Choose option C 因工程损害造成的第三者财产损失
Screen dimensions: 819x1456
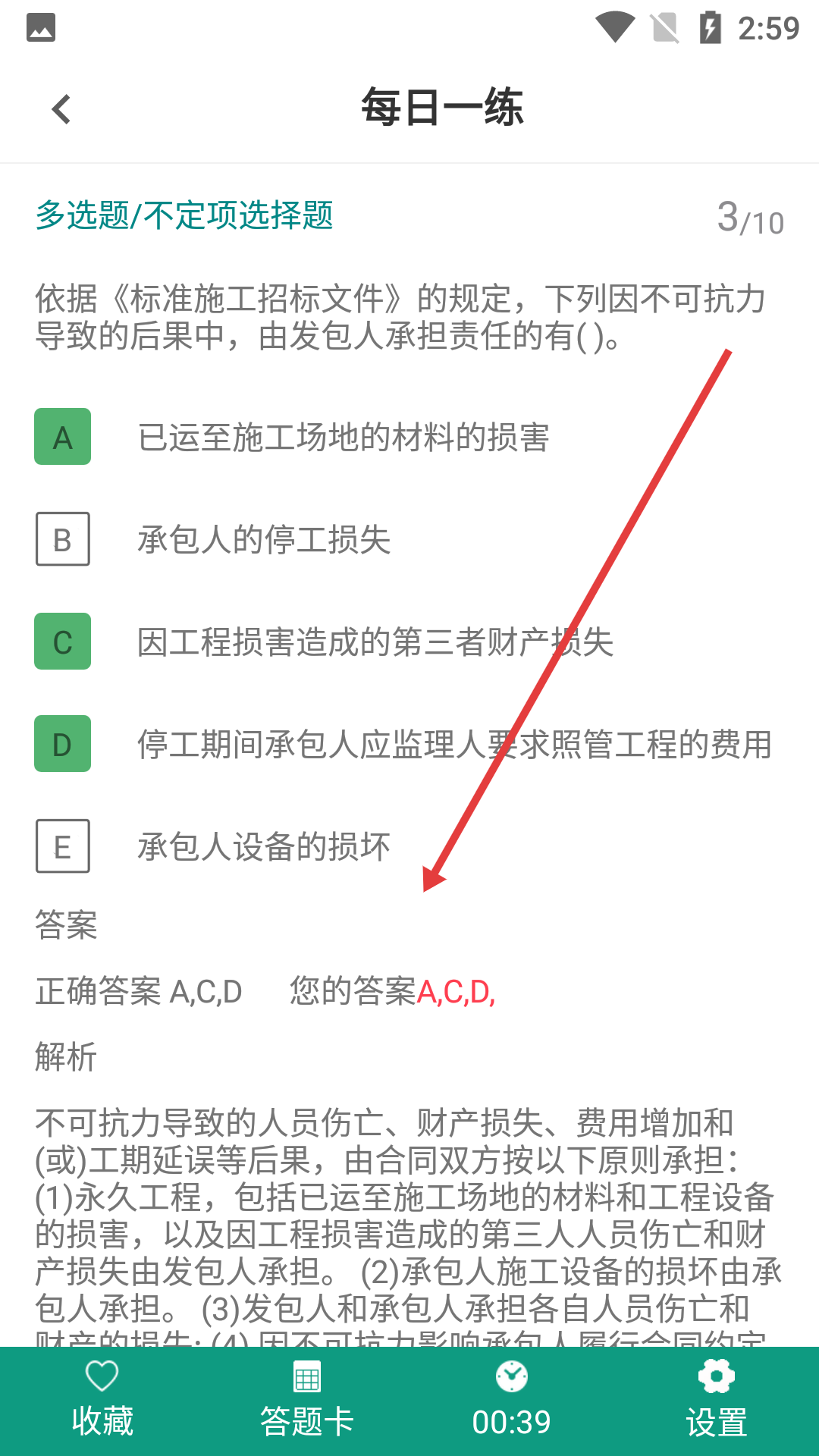tap(63, 642)
